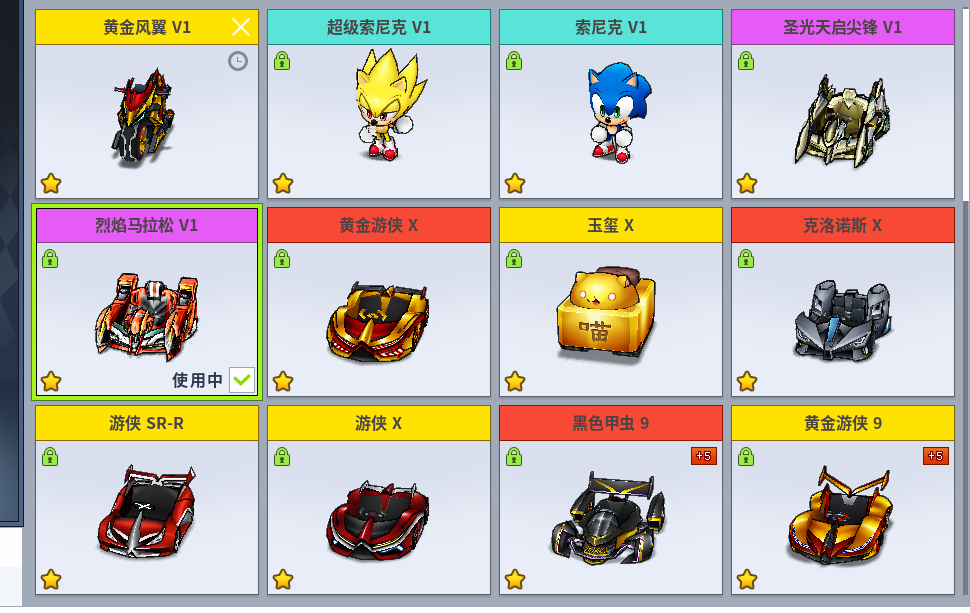Screen dimensions: 970x613
Task: Close the X on 黄金风翼 V1 card
Action: point(242,27)
